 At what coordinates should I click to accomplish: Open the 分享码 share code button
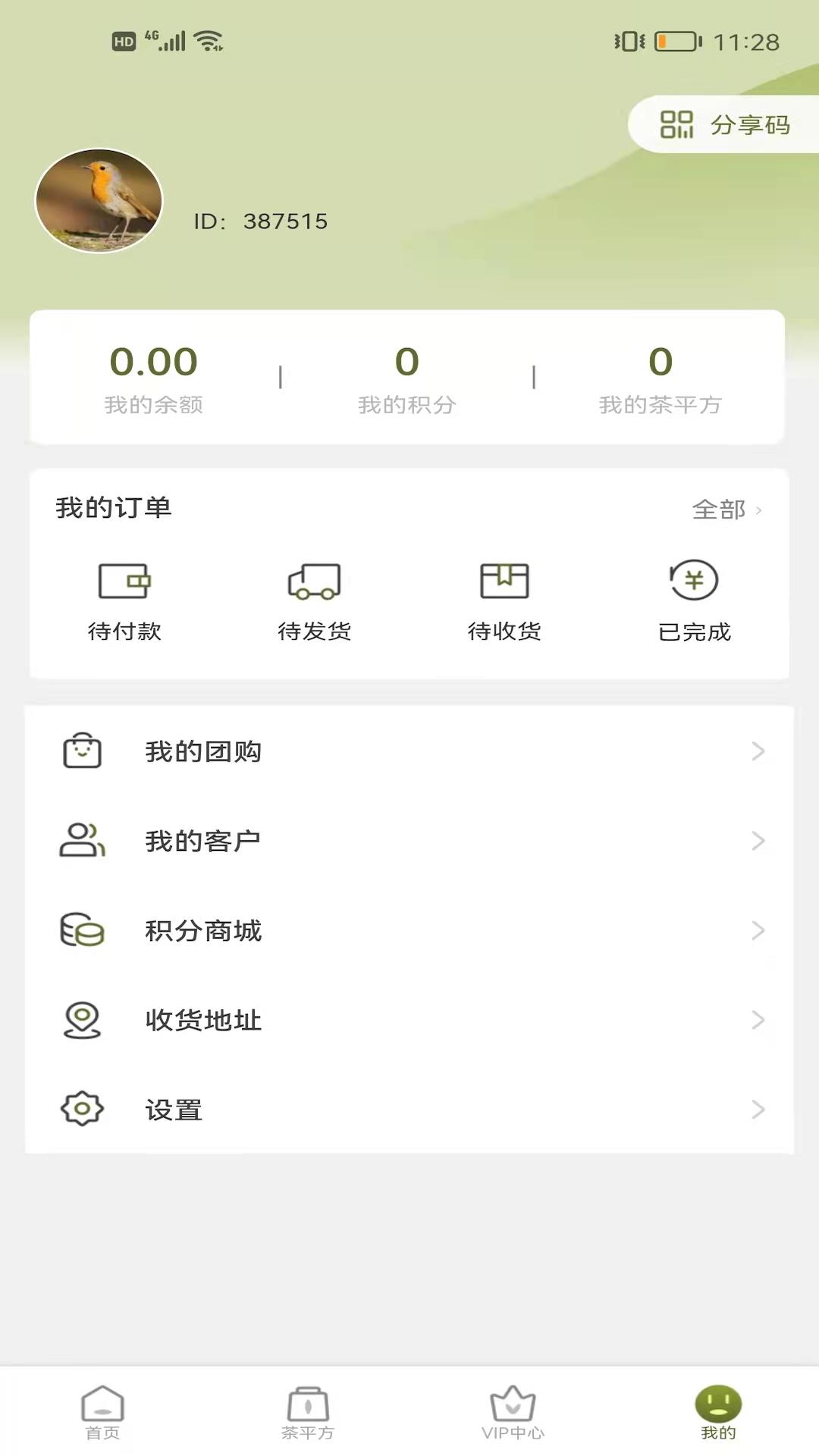(x=725, y=124)
